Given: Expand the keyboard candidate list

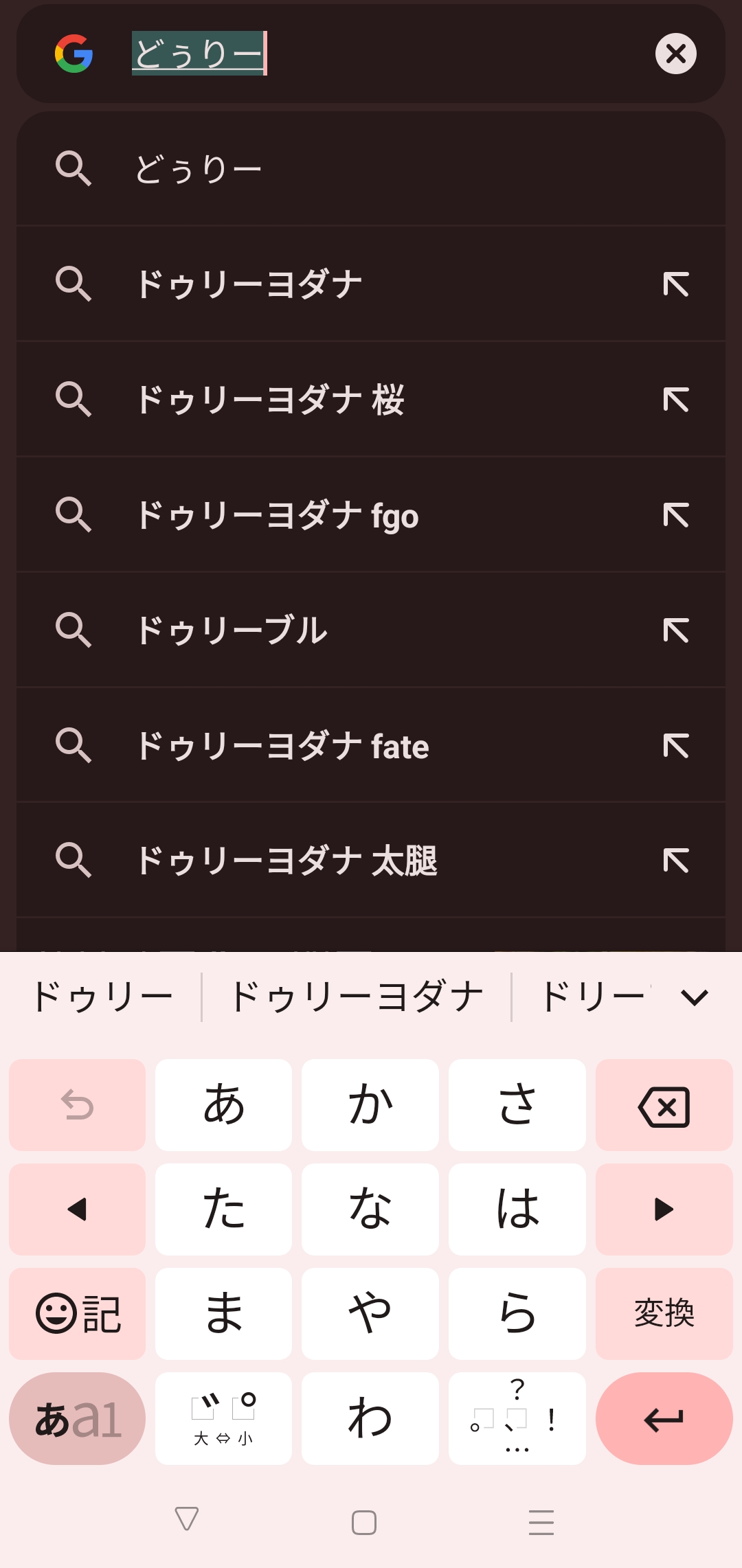Looking at the screenshot, I should (x=695, y=997).
